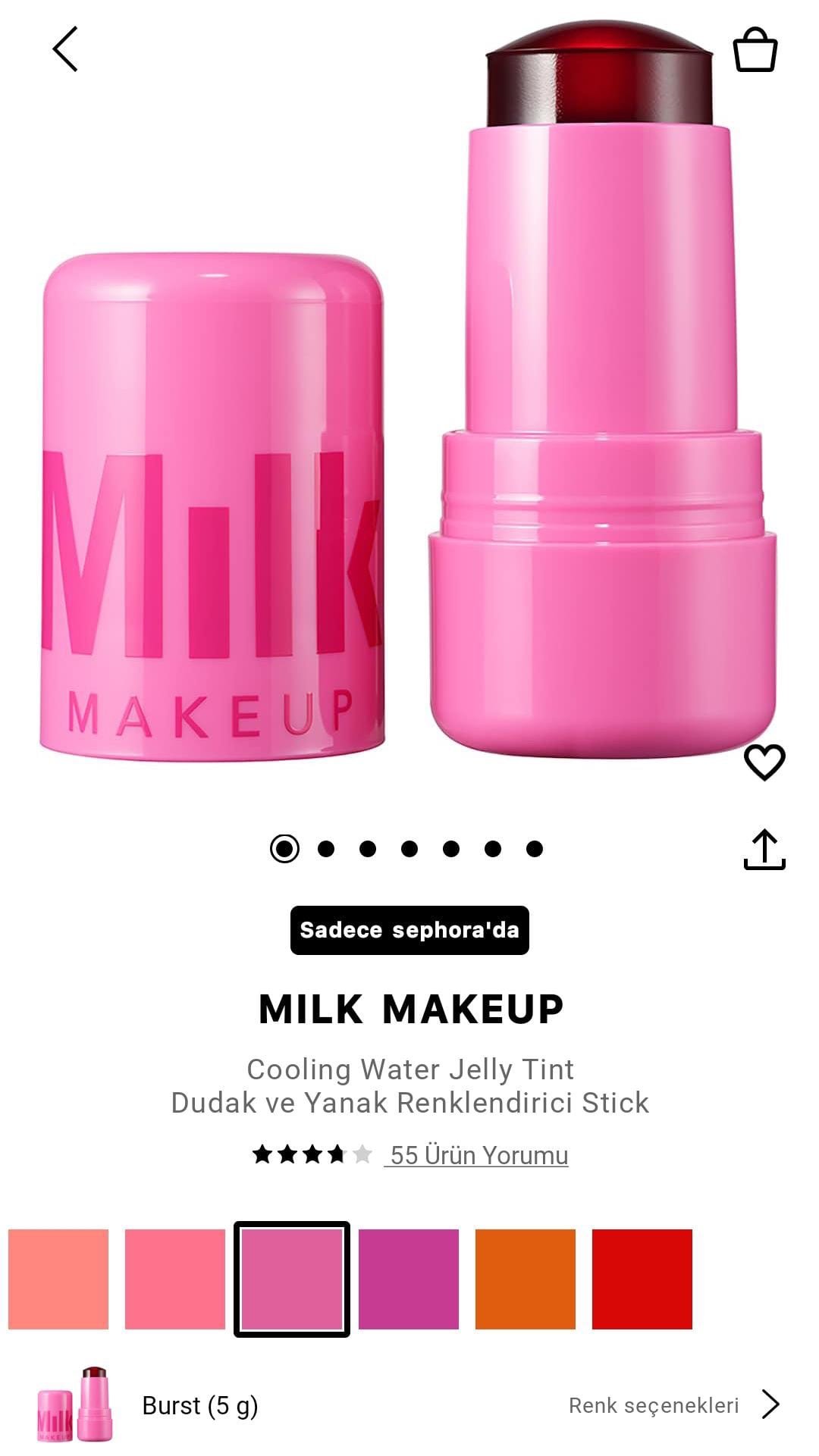This screenshot has width=819, height=1456.
Task: Open the shopping bag
Action: (x=755, y=50)
